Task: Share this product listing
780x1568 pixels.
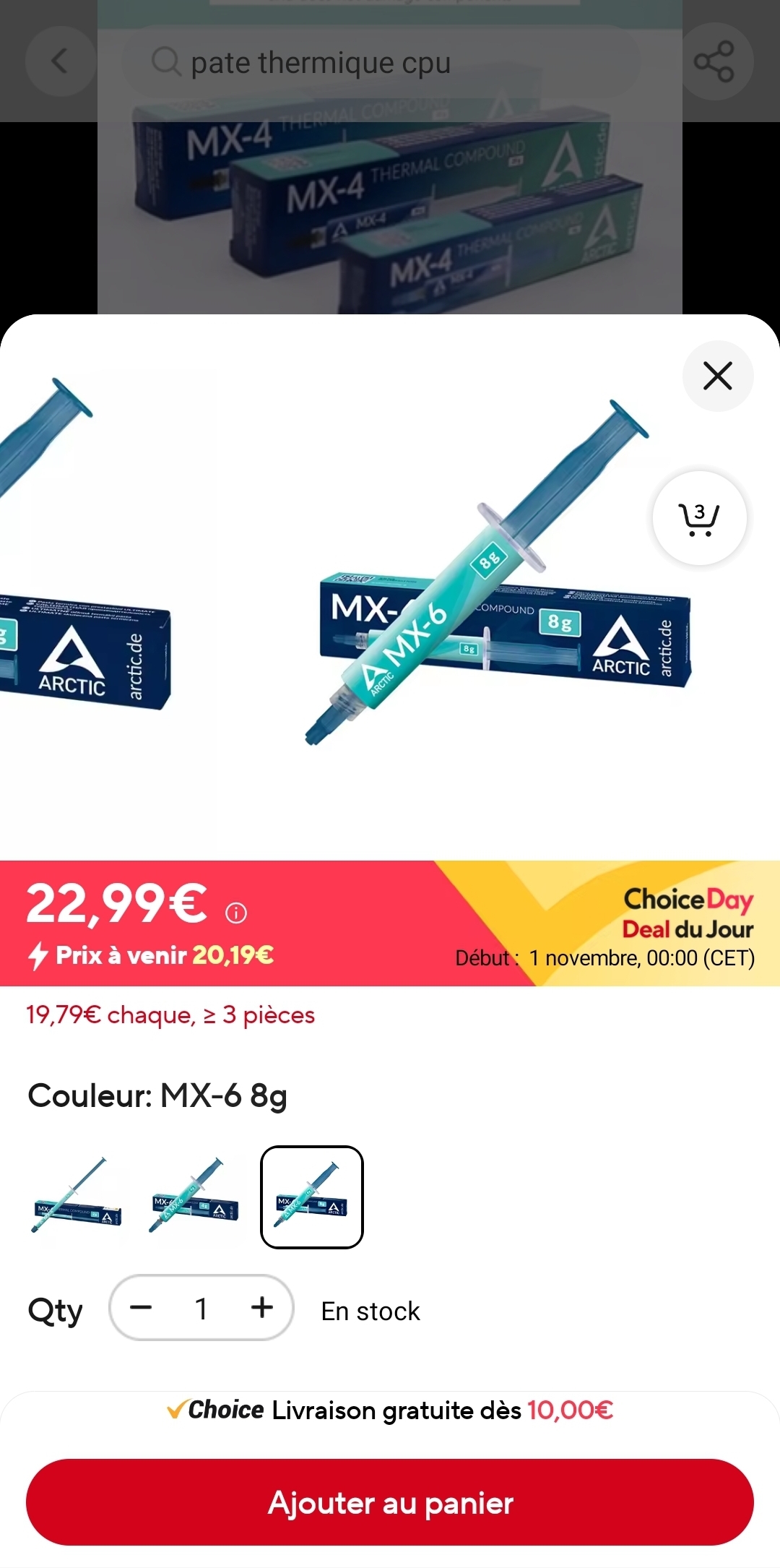Action: tap(714, 61)
